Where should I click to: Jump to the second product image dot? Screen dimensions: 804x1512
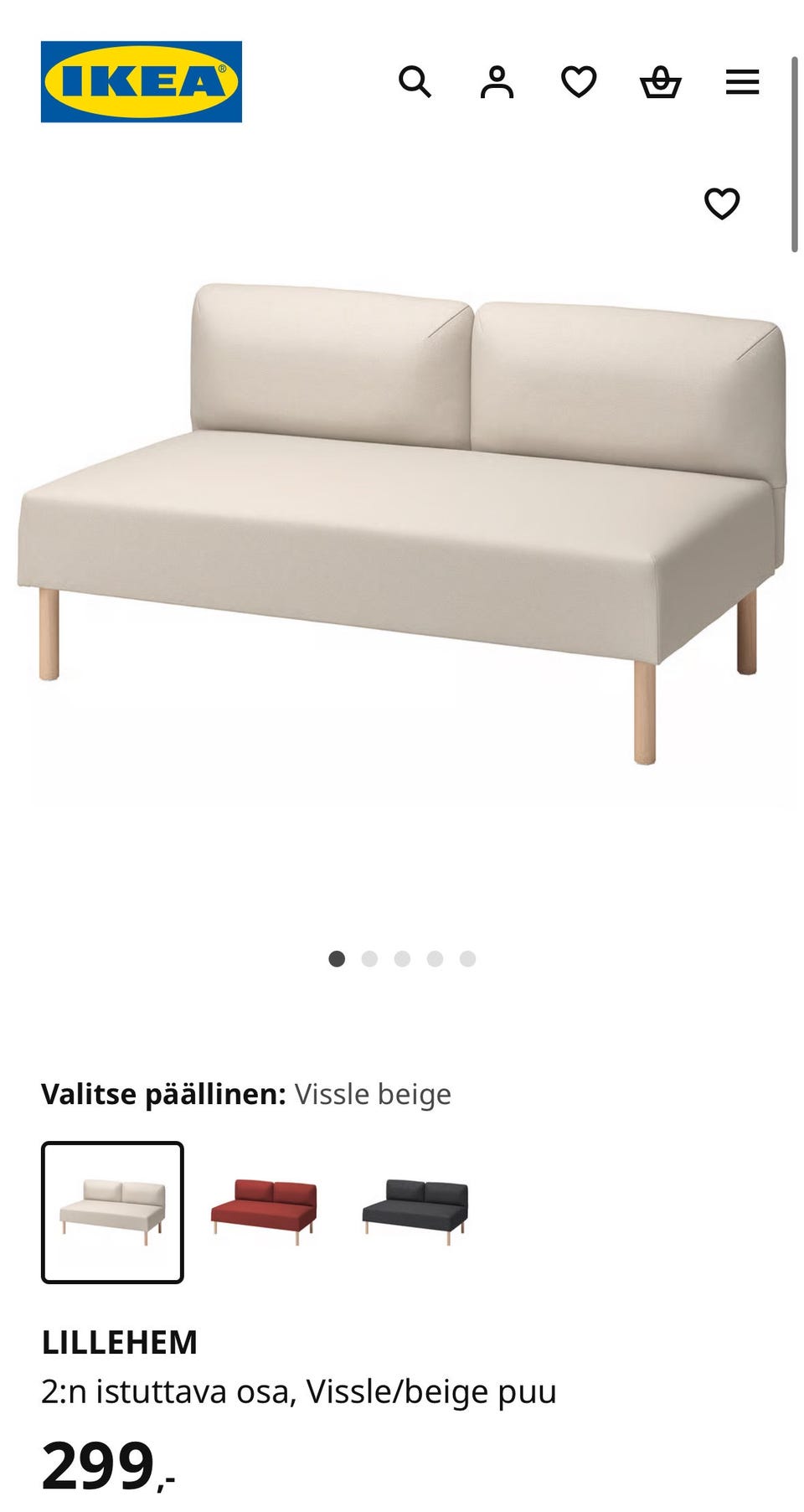click(x=369, y=958)
